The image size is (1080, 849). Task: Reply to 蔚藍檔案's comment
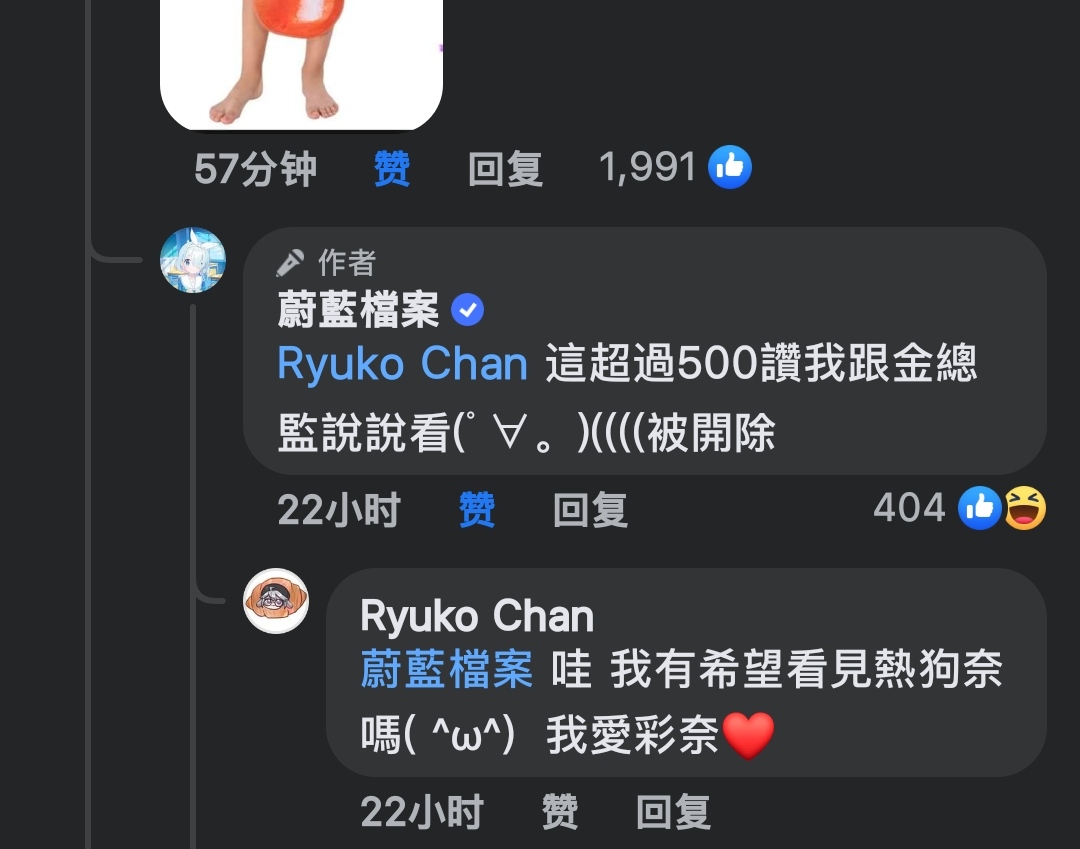590,510
